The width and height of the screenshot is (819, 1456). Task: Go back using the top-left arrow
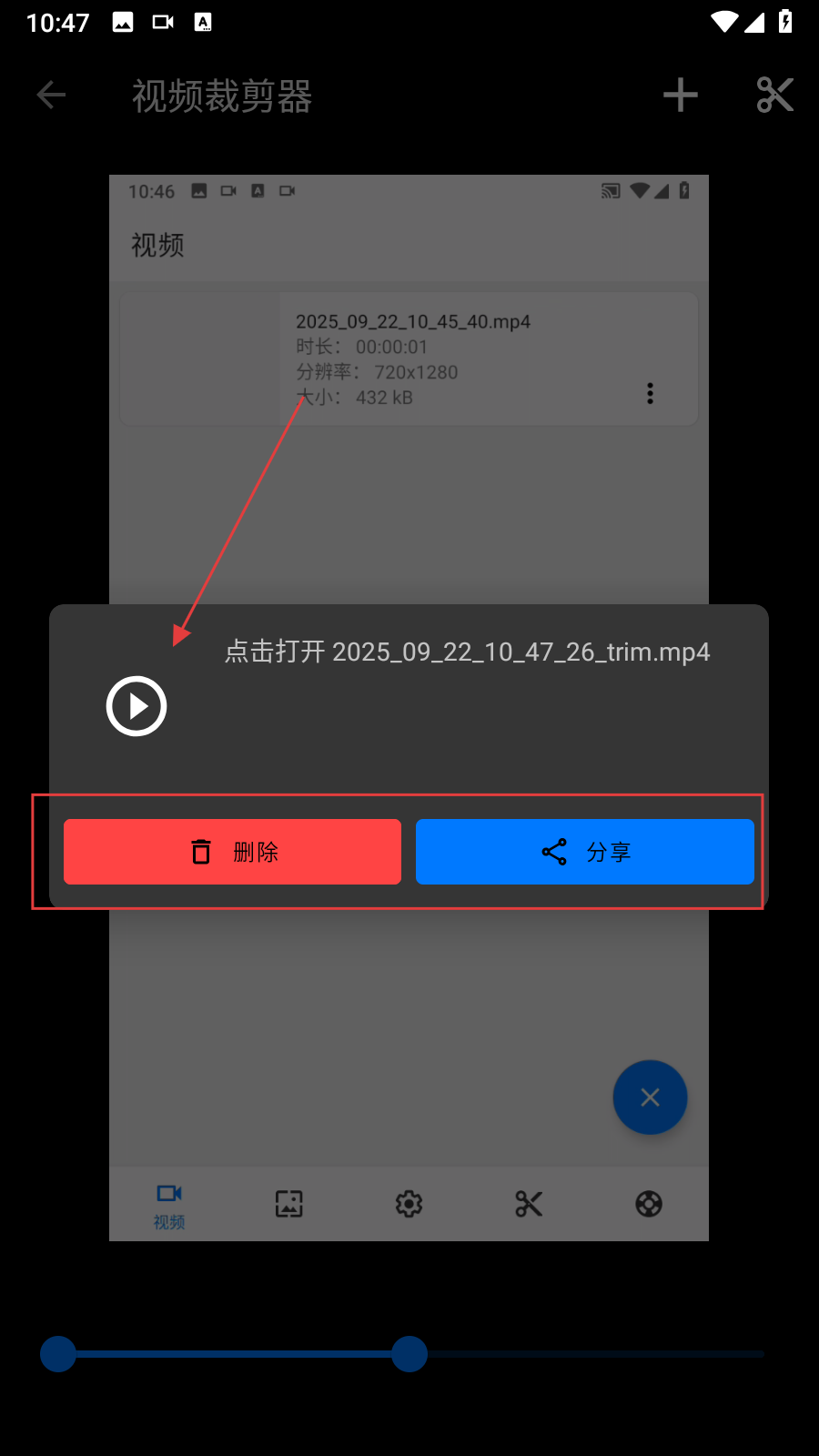(52, 95)
